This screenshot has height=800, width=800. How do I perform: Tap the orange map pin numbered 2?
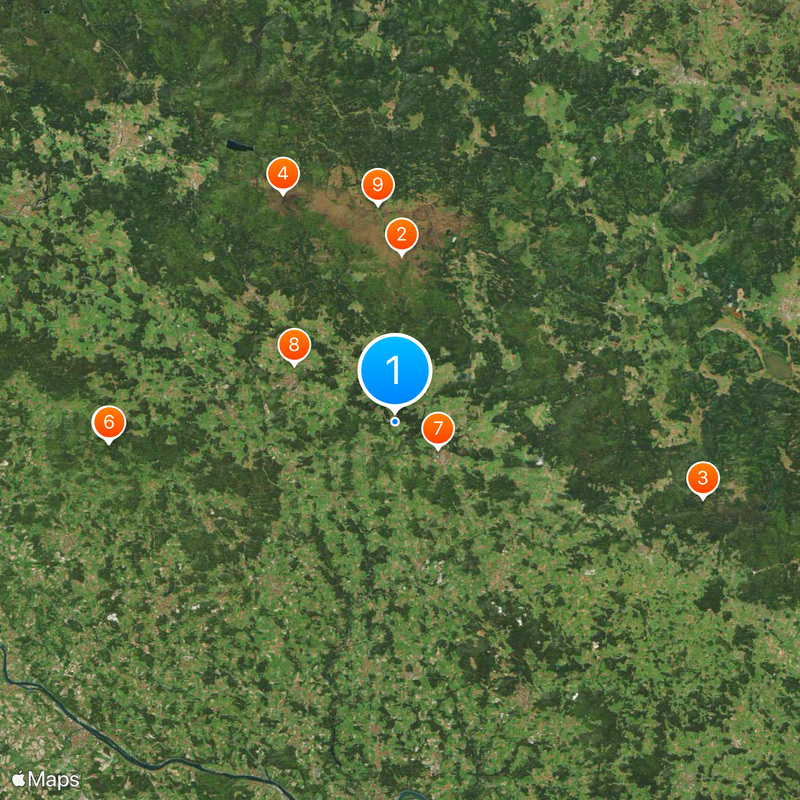pos(401,235)
